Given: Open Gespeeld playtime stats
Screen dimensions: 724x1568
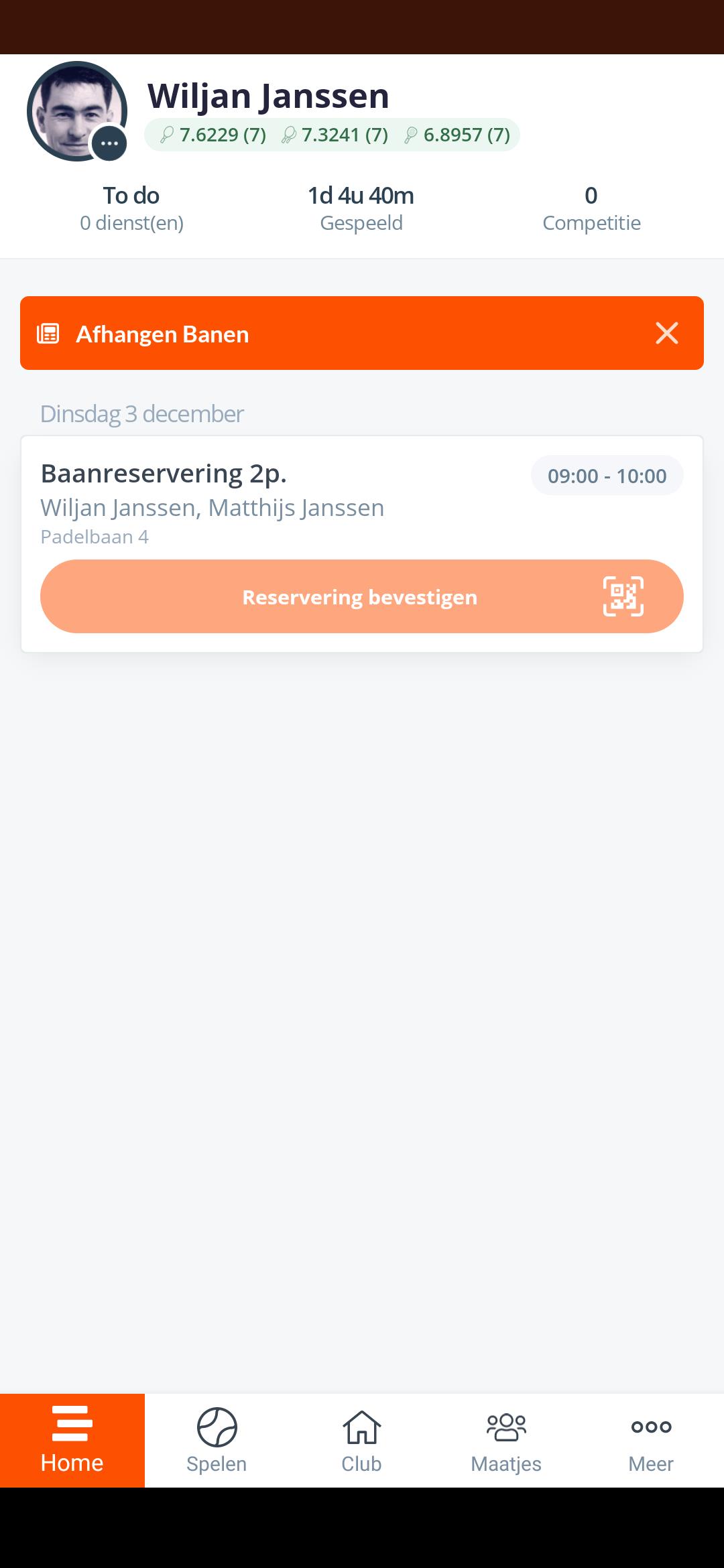Looking at the screenshot, I should (361, 208).
